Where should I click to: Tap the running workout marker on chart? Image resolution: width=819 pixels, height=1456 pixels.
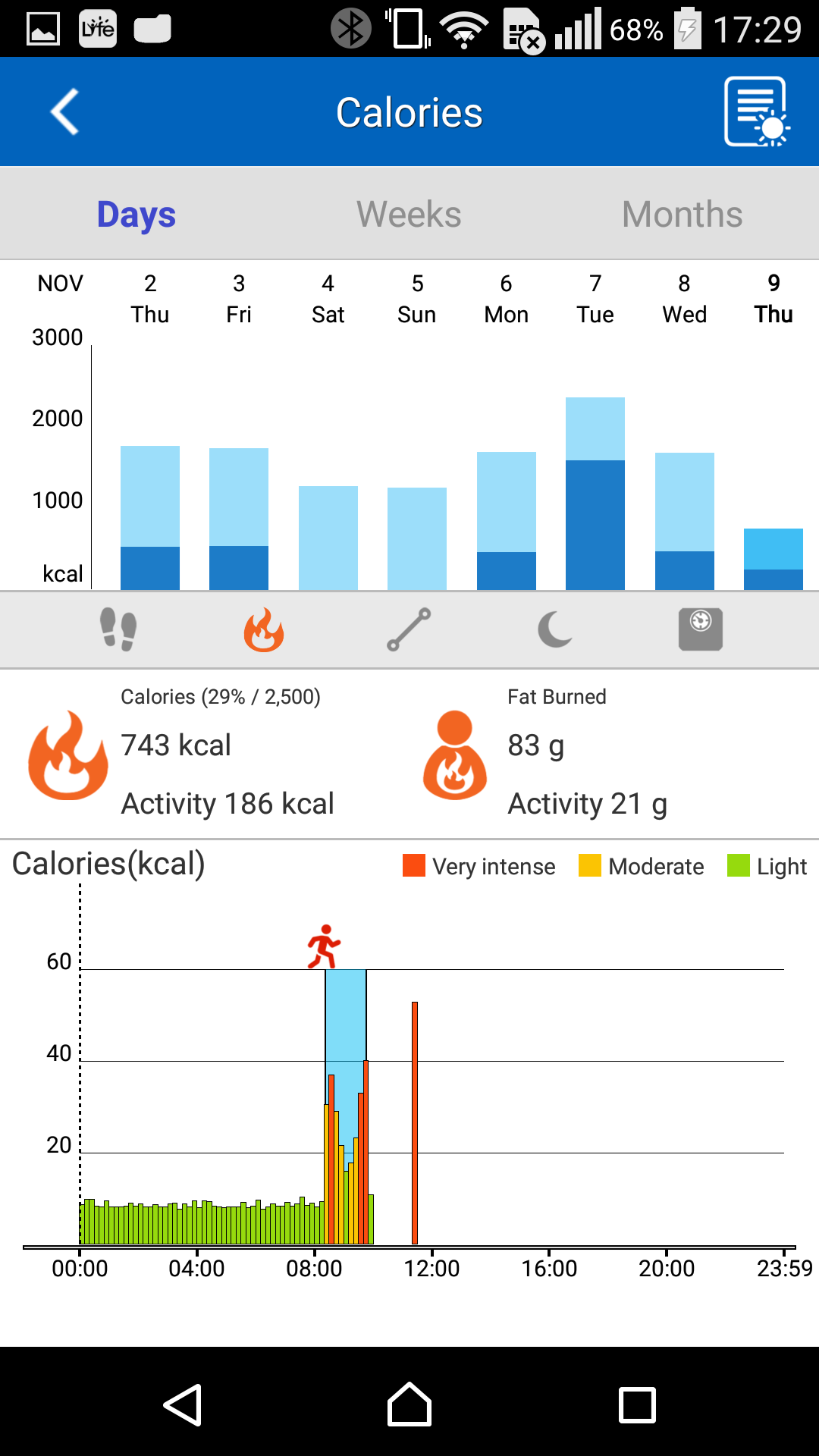[x=324, y=946]
